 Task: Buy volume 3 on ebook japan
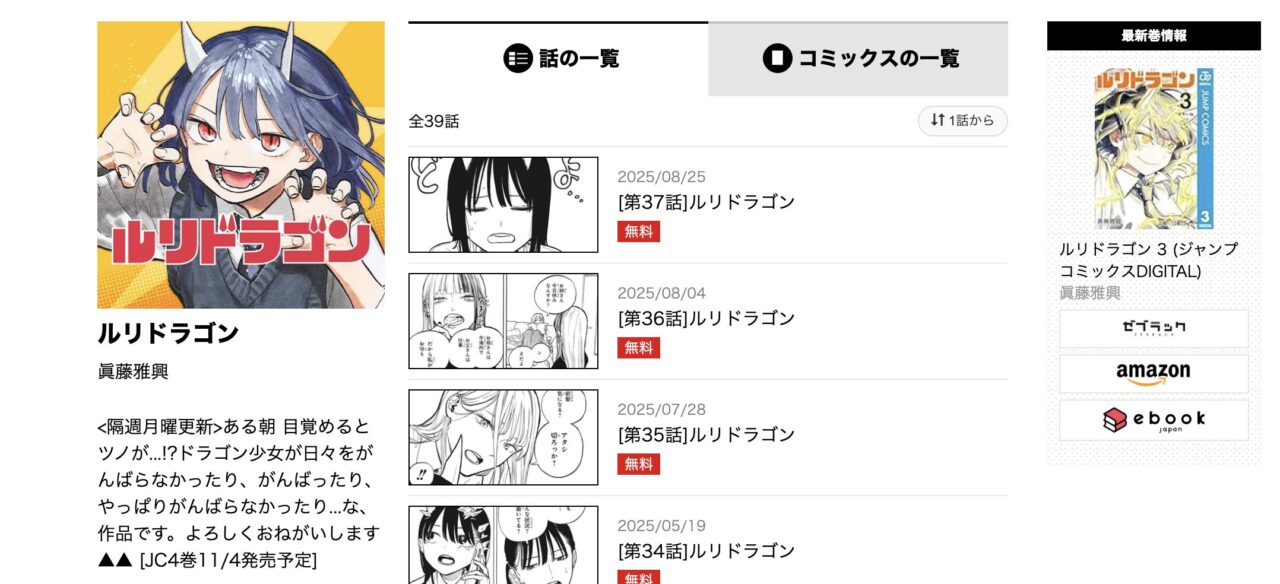pos(1153,420)
